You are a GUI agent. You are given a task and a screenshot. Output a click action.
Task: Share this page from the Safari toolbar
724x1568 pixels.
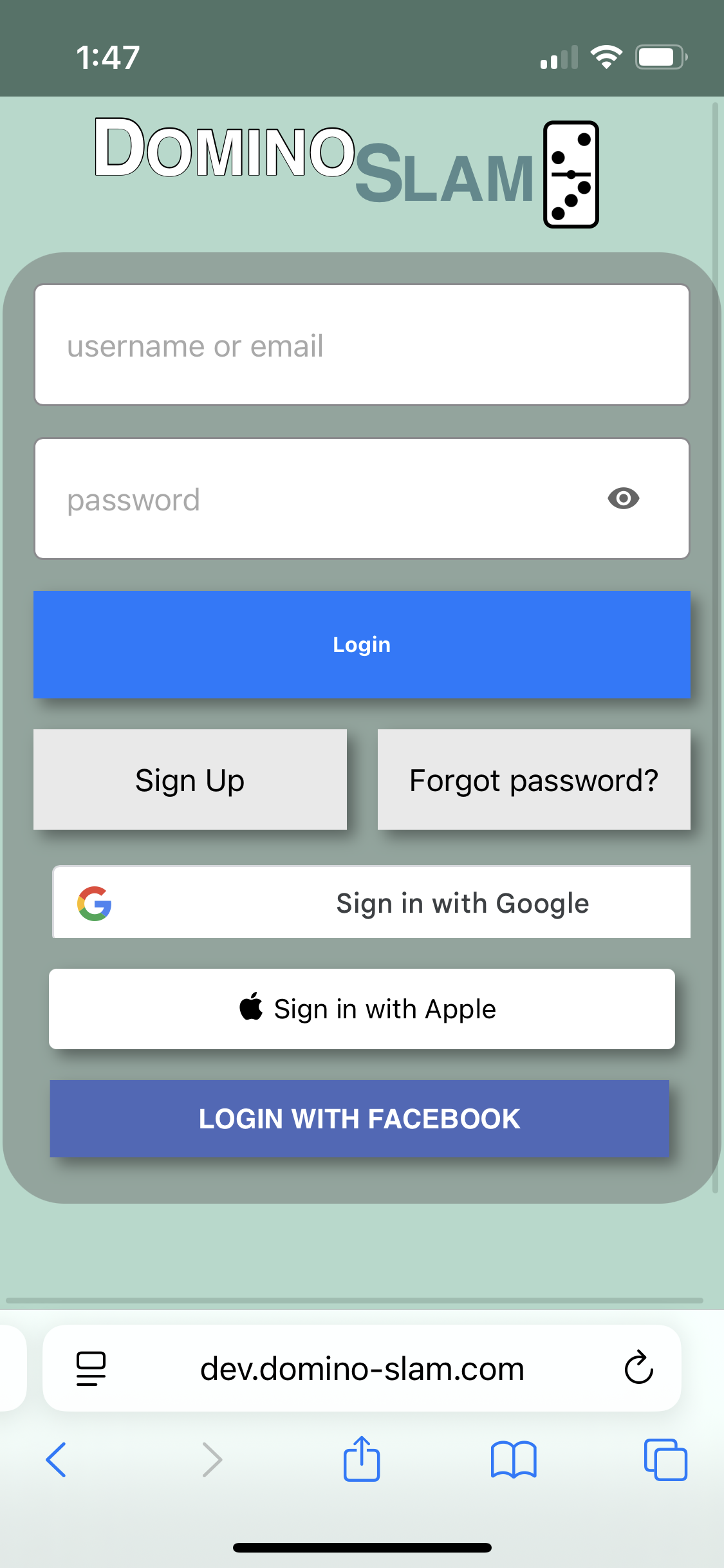tap(362, 1459)
